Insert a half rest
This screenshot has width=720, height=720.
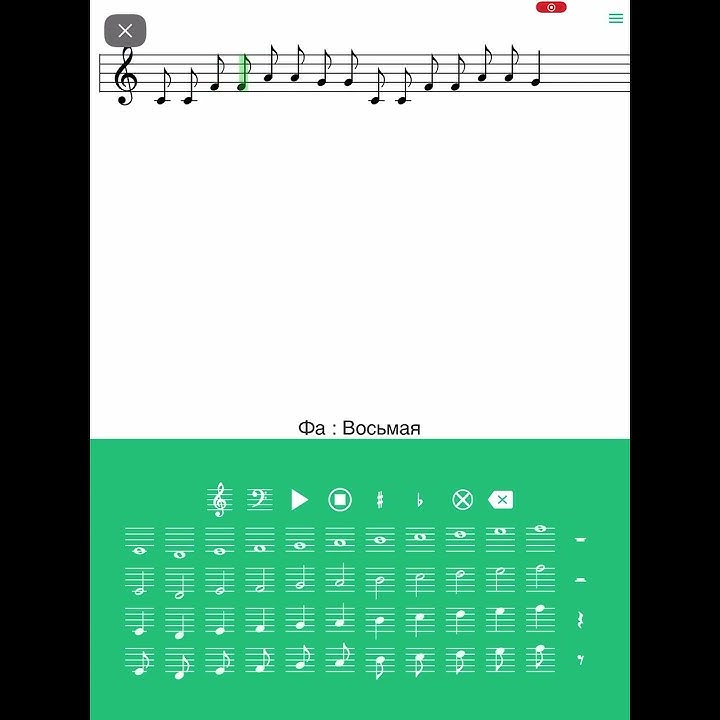pos(580,580)
